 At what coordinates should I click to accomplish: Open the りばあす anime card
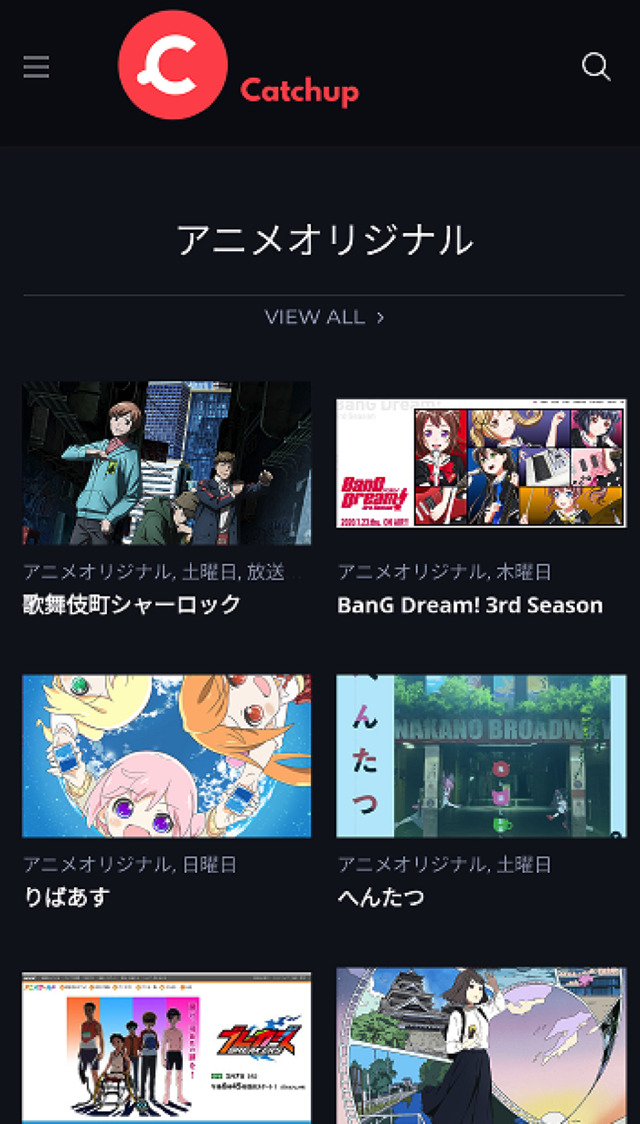click(x=166, y=756)
